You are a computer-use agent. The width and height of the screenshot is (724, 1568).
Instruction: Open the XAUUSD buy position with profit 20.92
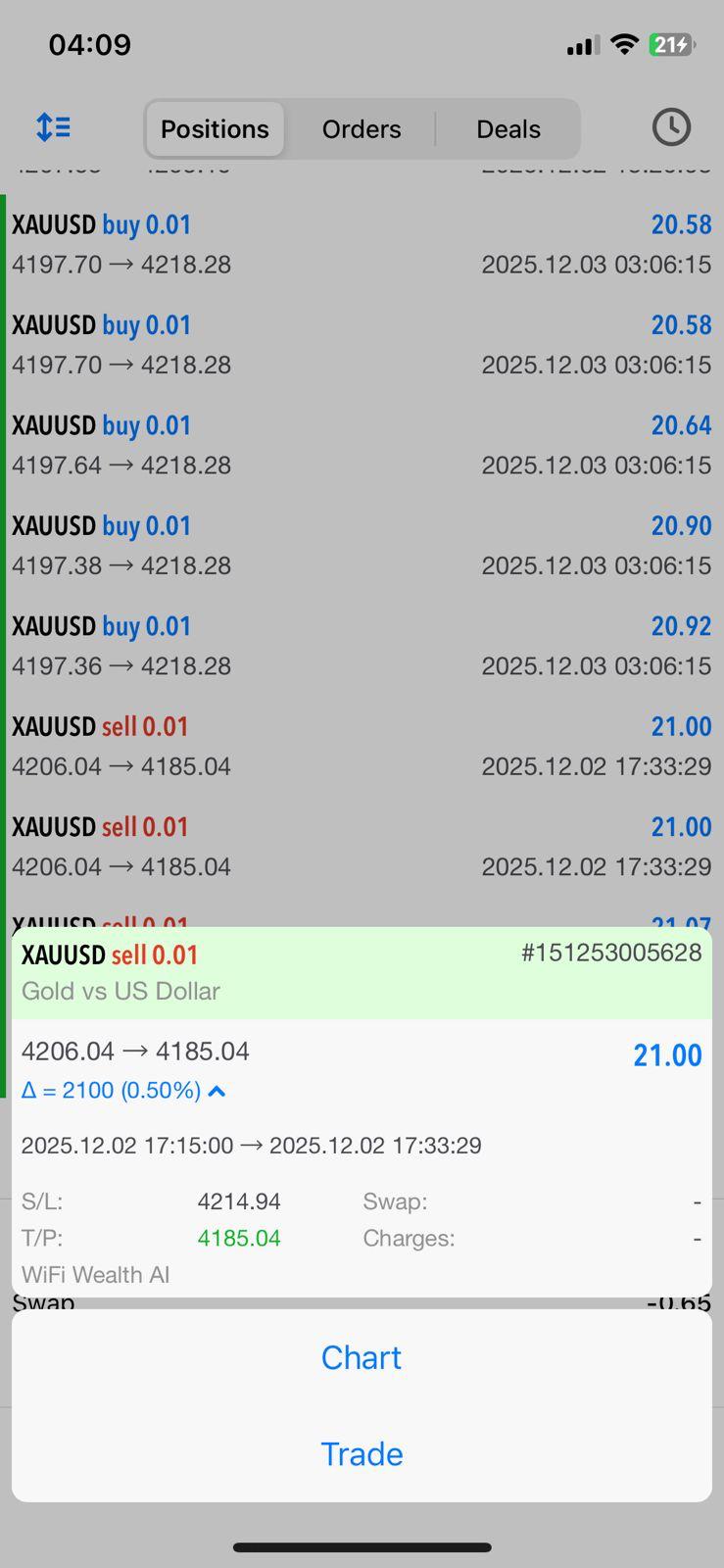pos(362,646)
